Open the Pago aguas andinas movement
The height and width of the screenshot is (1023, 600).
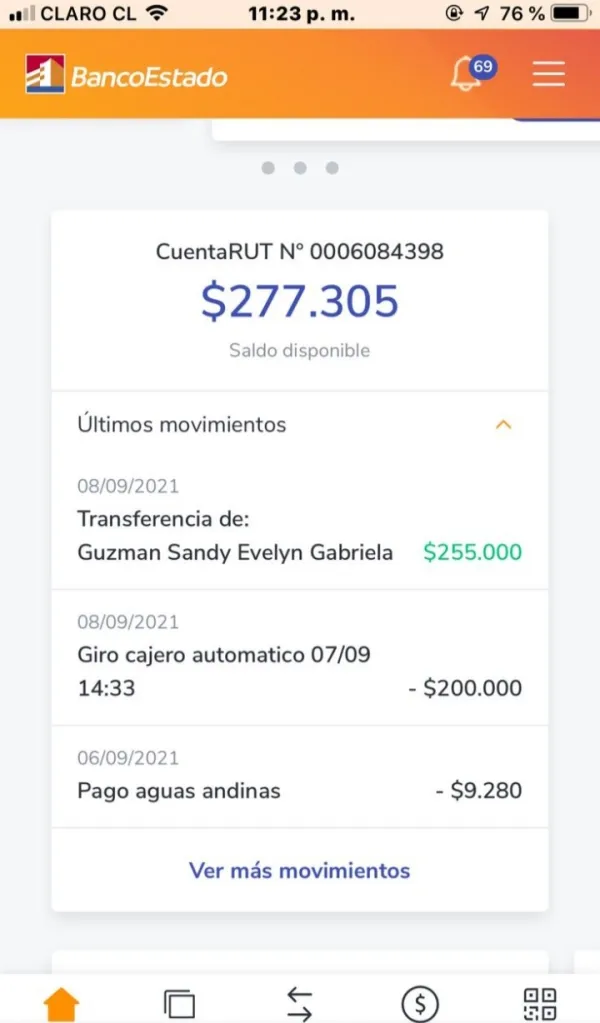pos(299,775)
